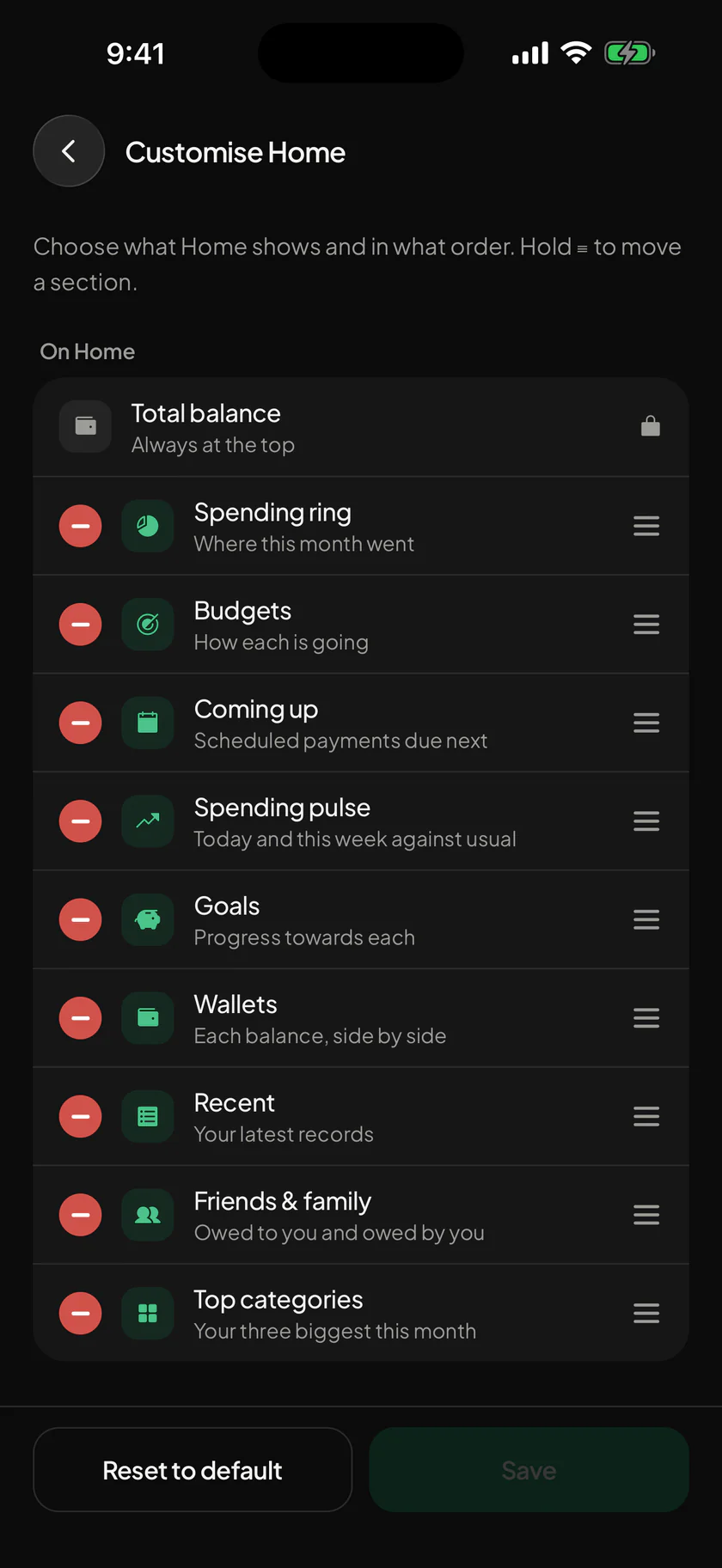
Task: Reset sections to default
Action: pos(193,1469)
